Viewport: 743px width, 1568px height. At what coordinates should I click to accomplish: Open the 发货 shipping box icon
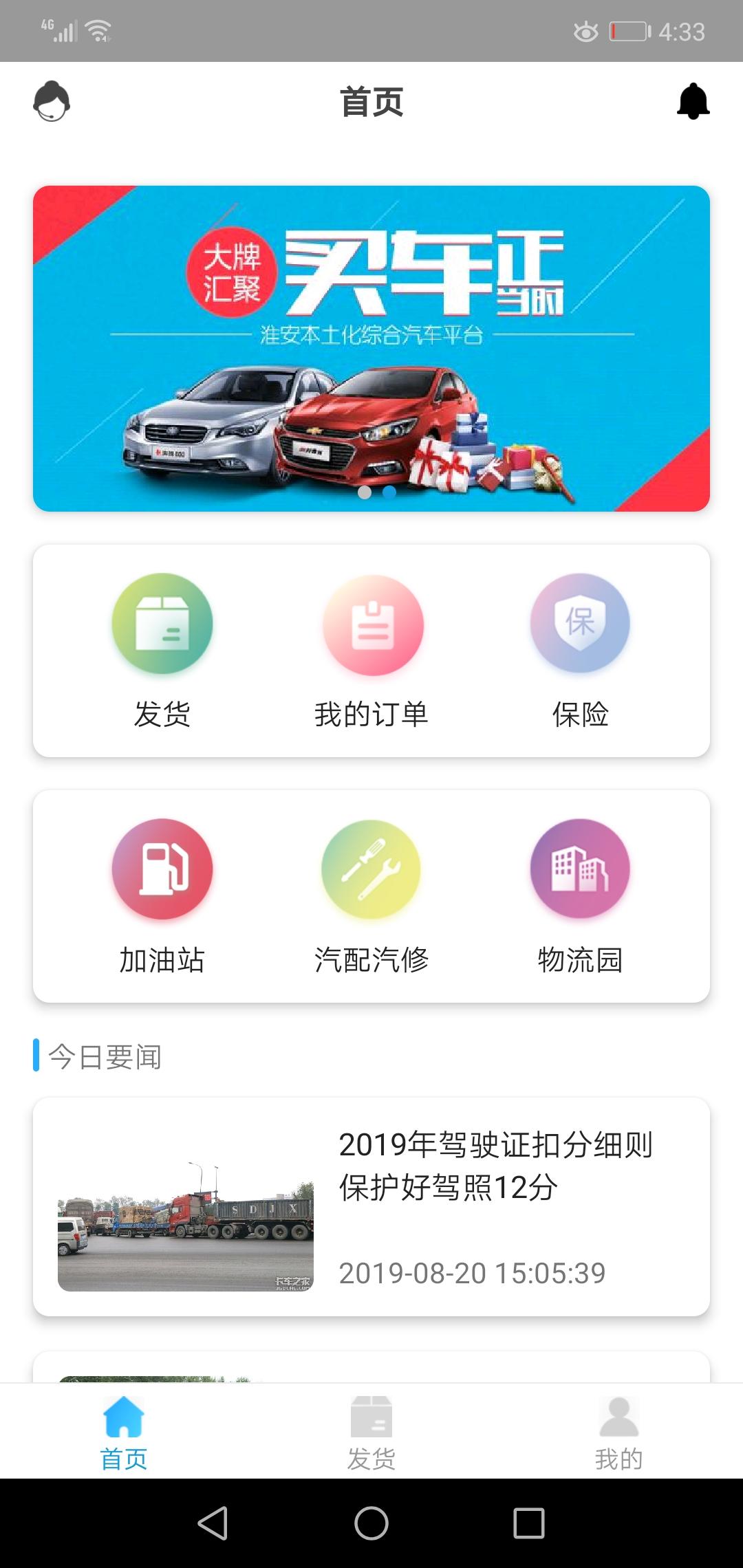pos(162,622)
